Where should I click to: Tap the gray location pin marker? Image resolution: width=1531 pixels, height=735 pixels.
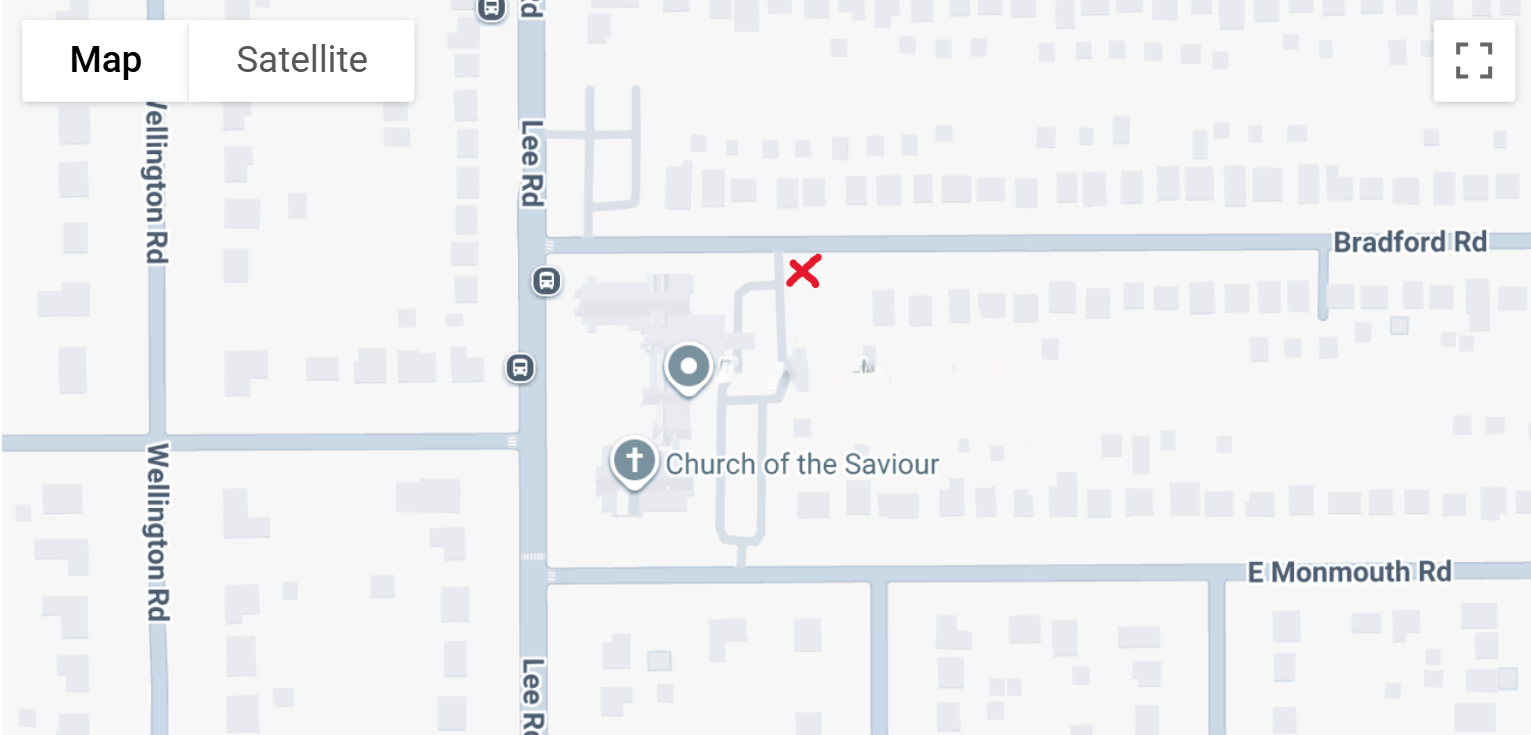[x=688, y=367]
